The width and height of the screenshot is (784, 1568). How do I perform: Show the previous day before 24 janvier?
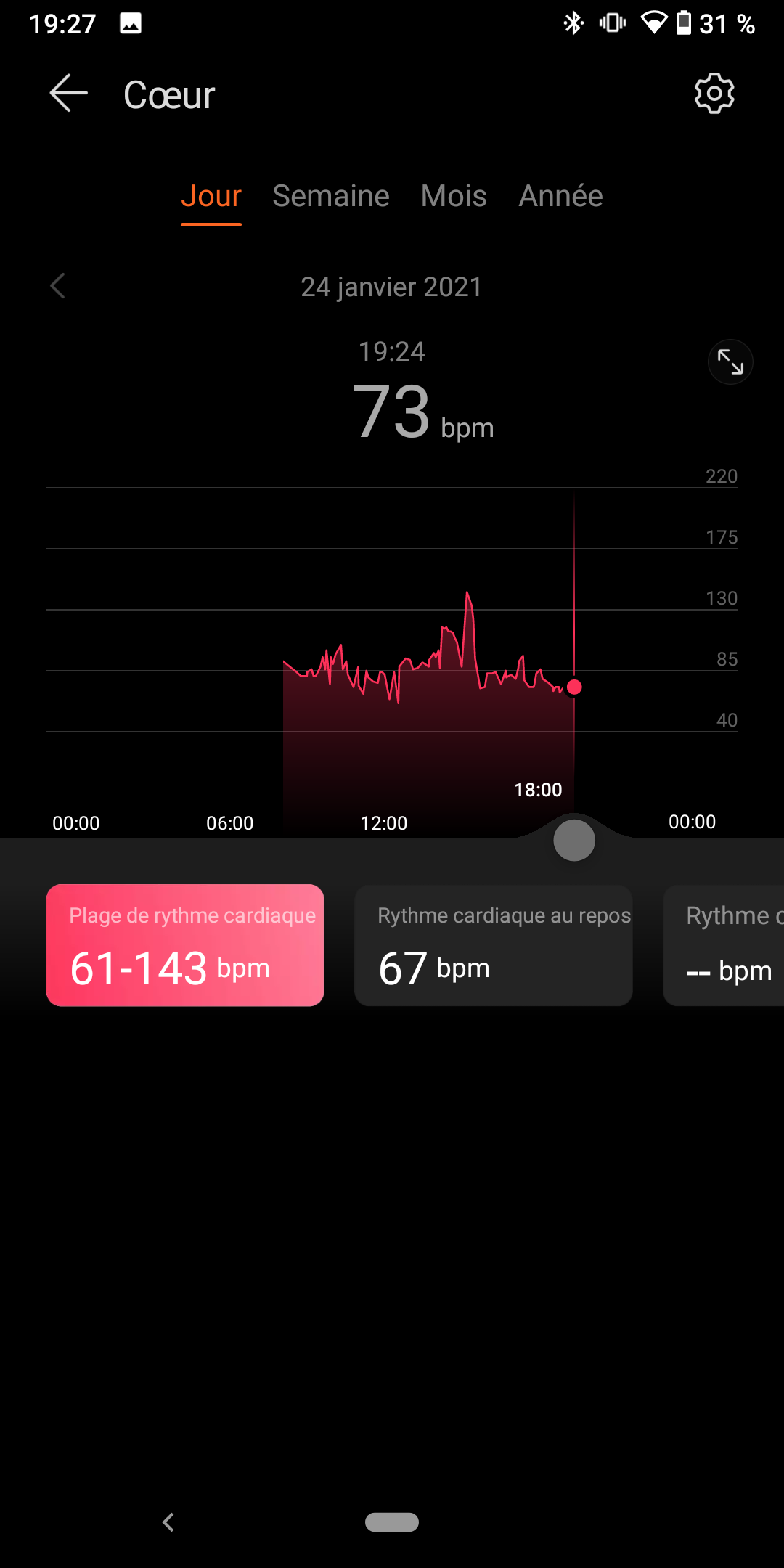58,286
